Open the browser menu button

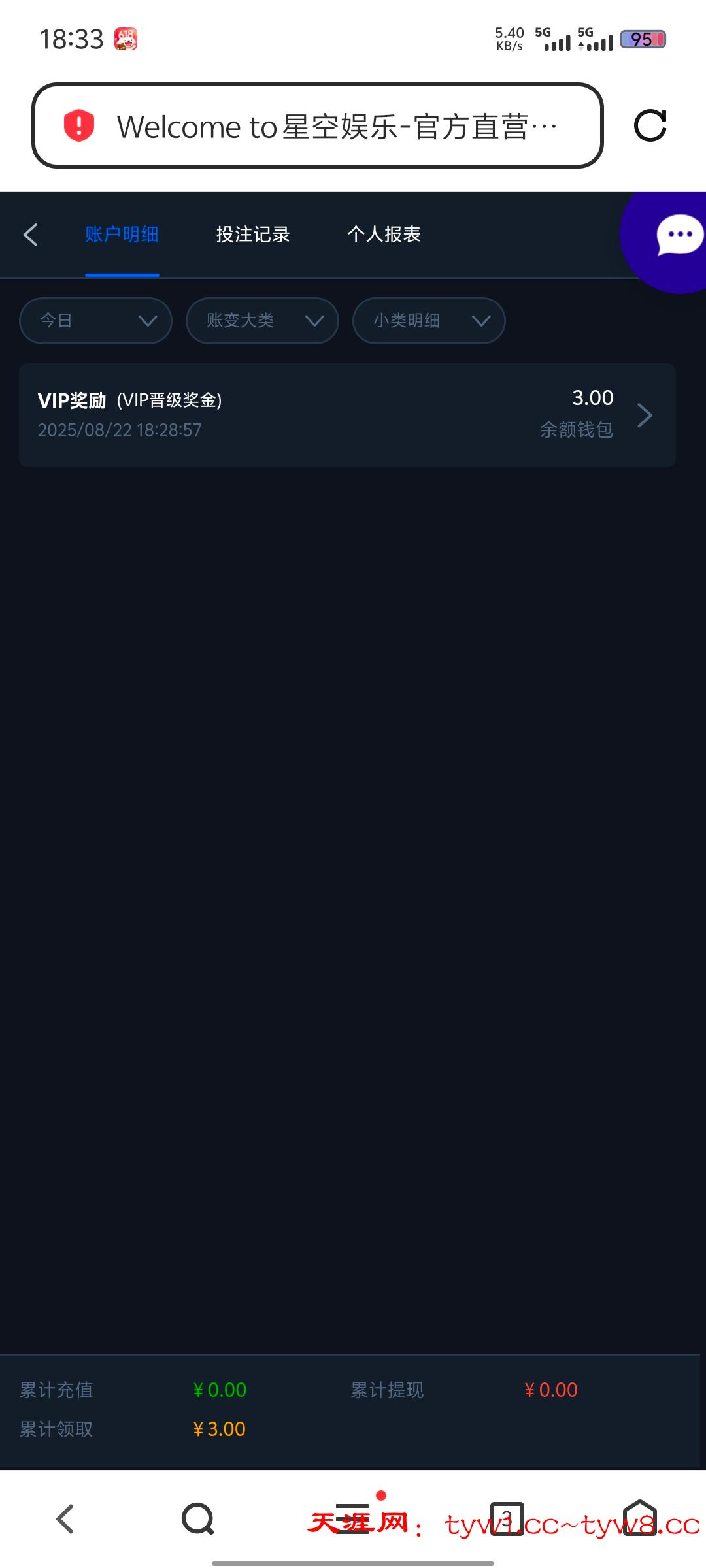pos(354,1519)
